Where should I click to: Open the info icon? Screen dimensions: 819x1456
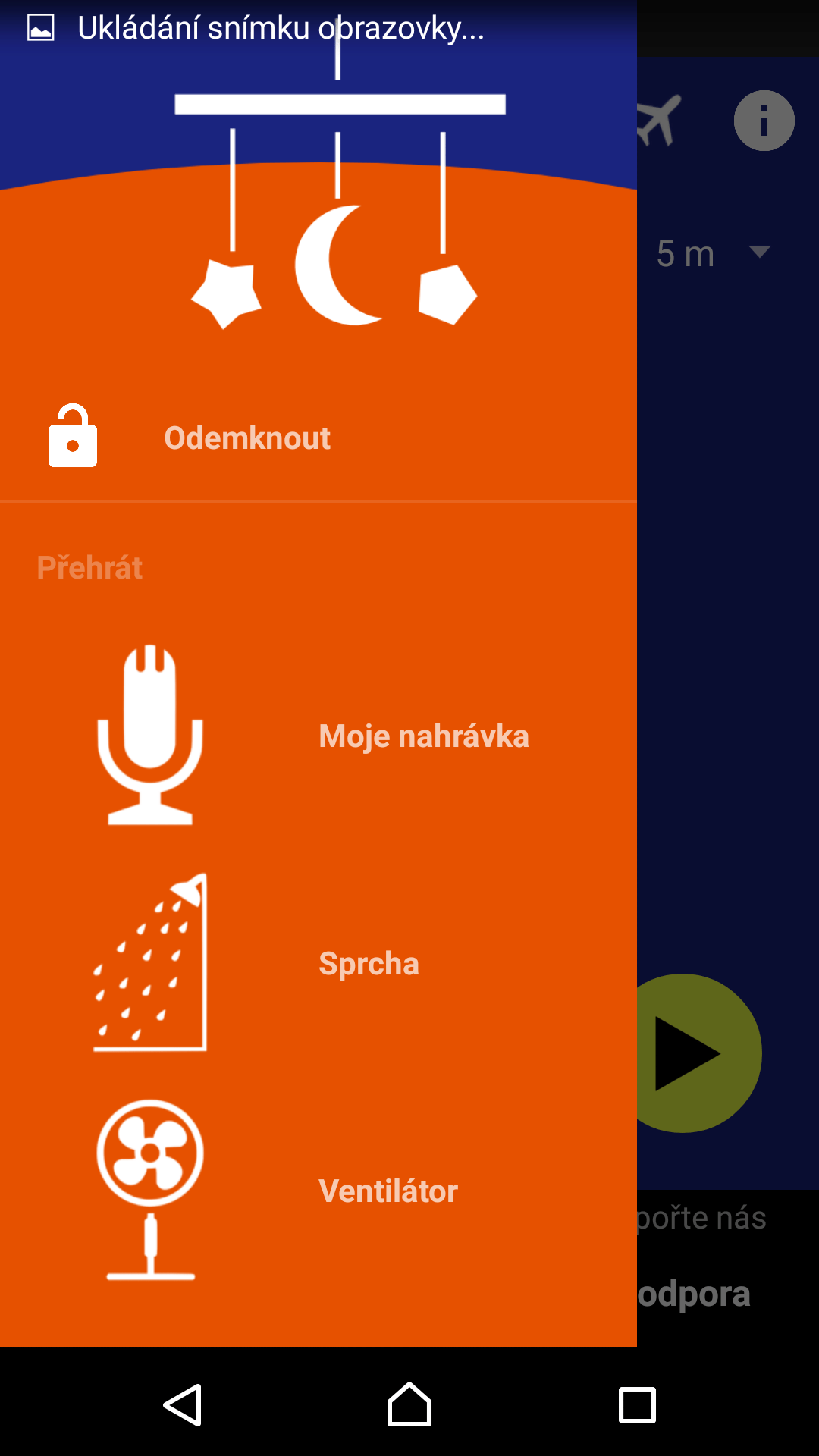click(764, 121)
